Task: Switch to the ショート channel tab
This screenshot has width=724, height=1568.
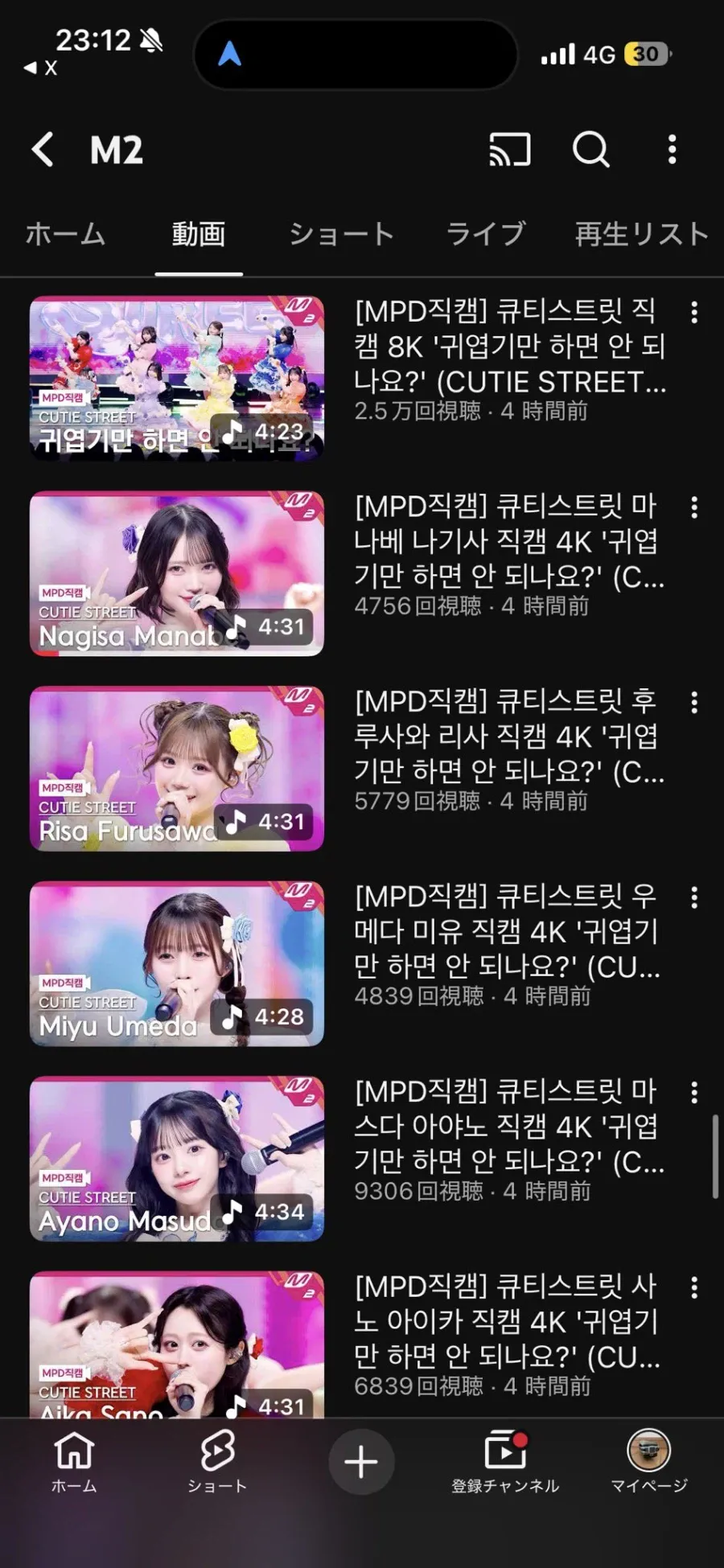Action: pyautogui.click(x=341, y=234)
